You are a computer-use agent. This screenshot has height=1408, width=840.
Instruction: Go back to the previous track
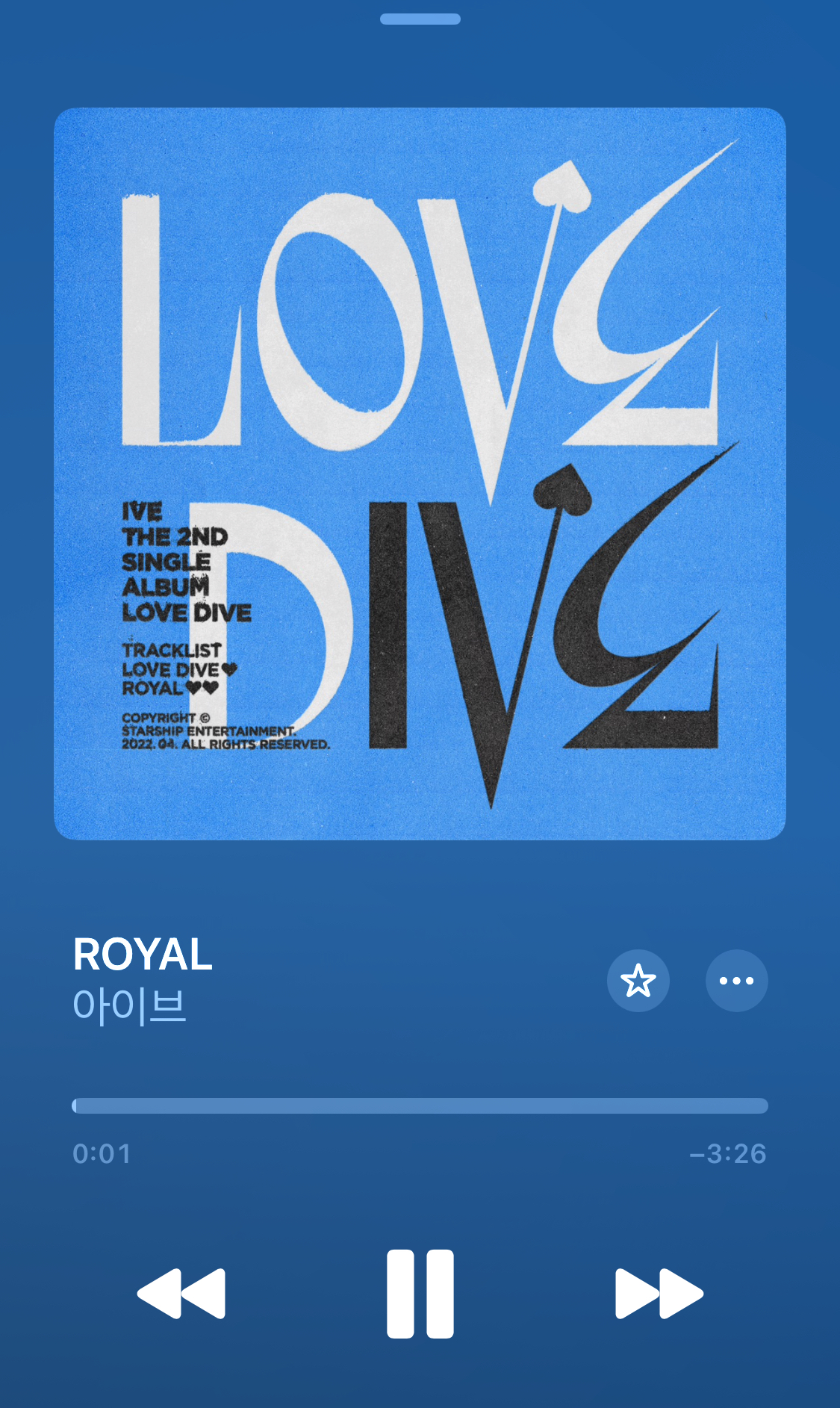pos(181,1293)
